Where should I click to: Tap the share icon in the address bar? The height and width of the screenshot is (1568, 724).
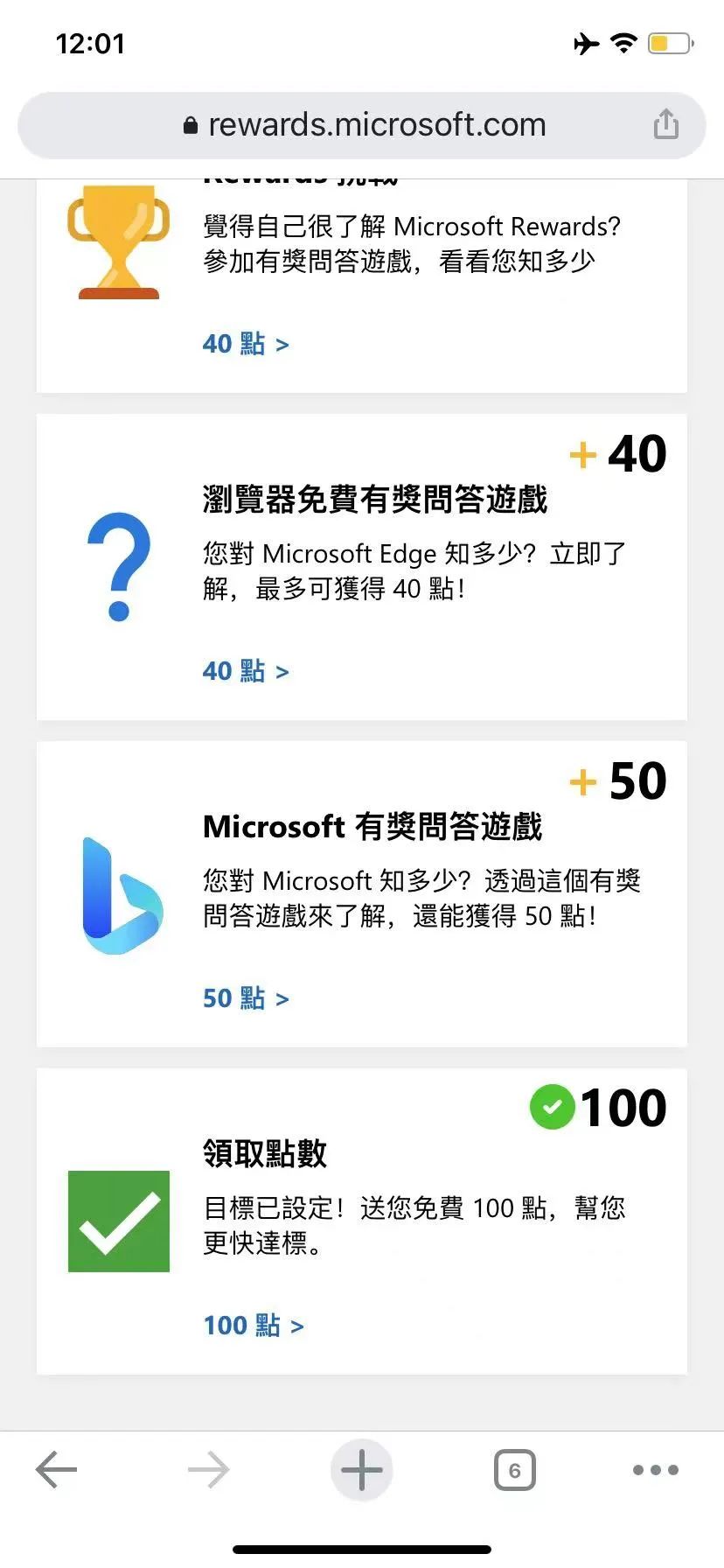(666, 124)
